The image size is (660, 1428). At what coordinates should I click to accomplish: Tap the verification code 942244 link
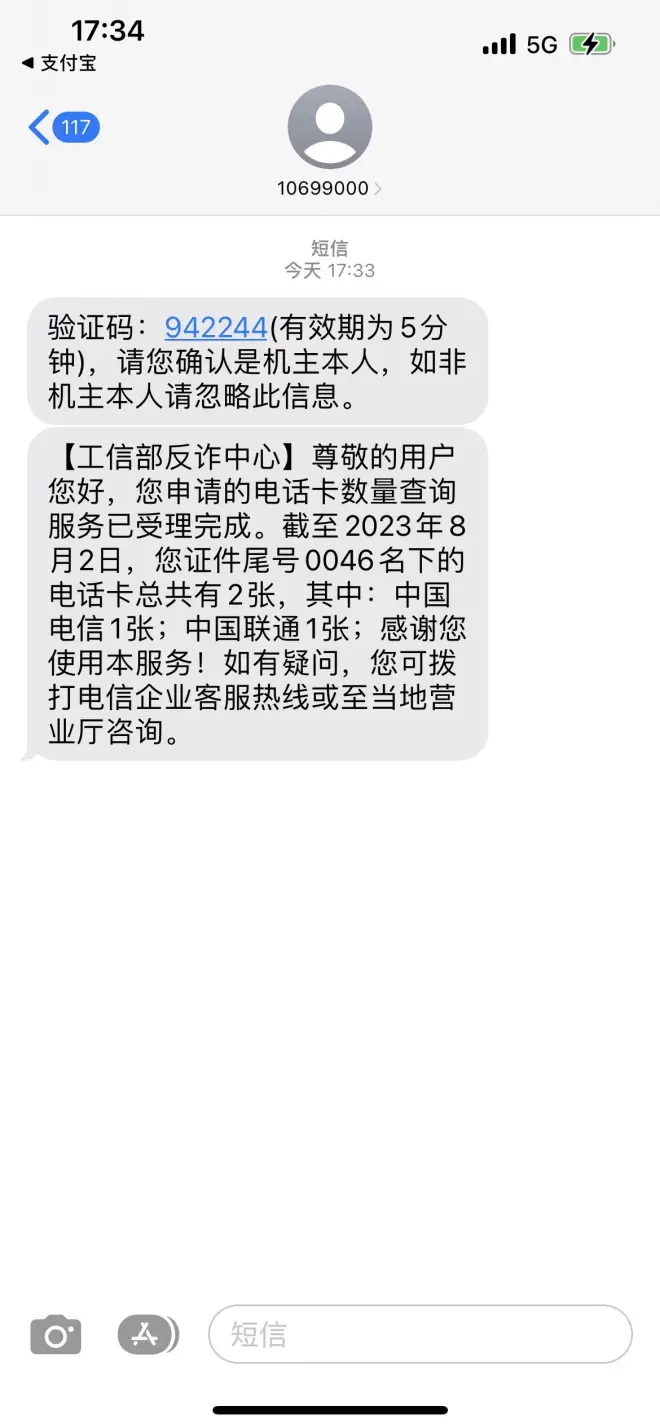[x=215, y=327]
